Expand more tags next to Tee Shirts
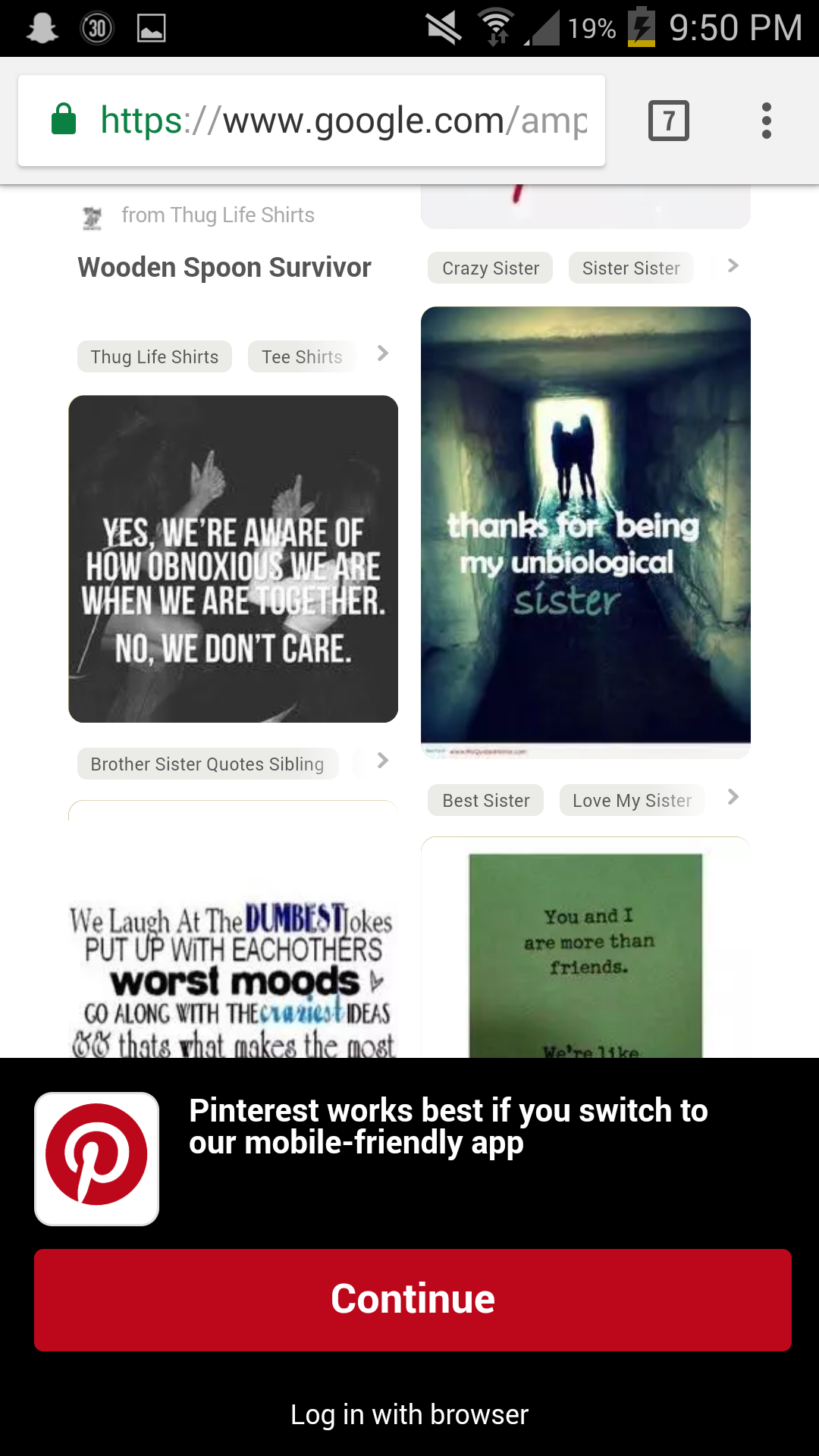 pyautogui.click(x=383, y=354)
